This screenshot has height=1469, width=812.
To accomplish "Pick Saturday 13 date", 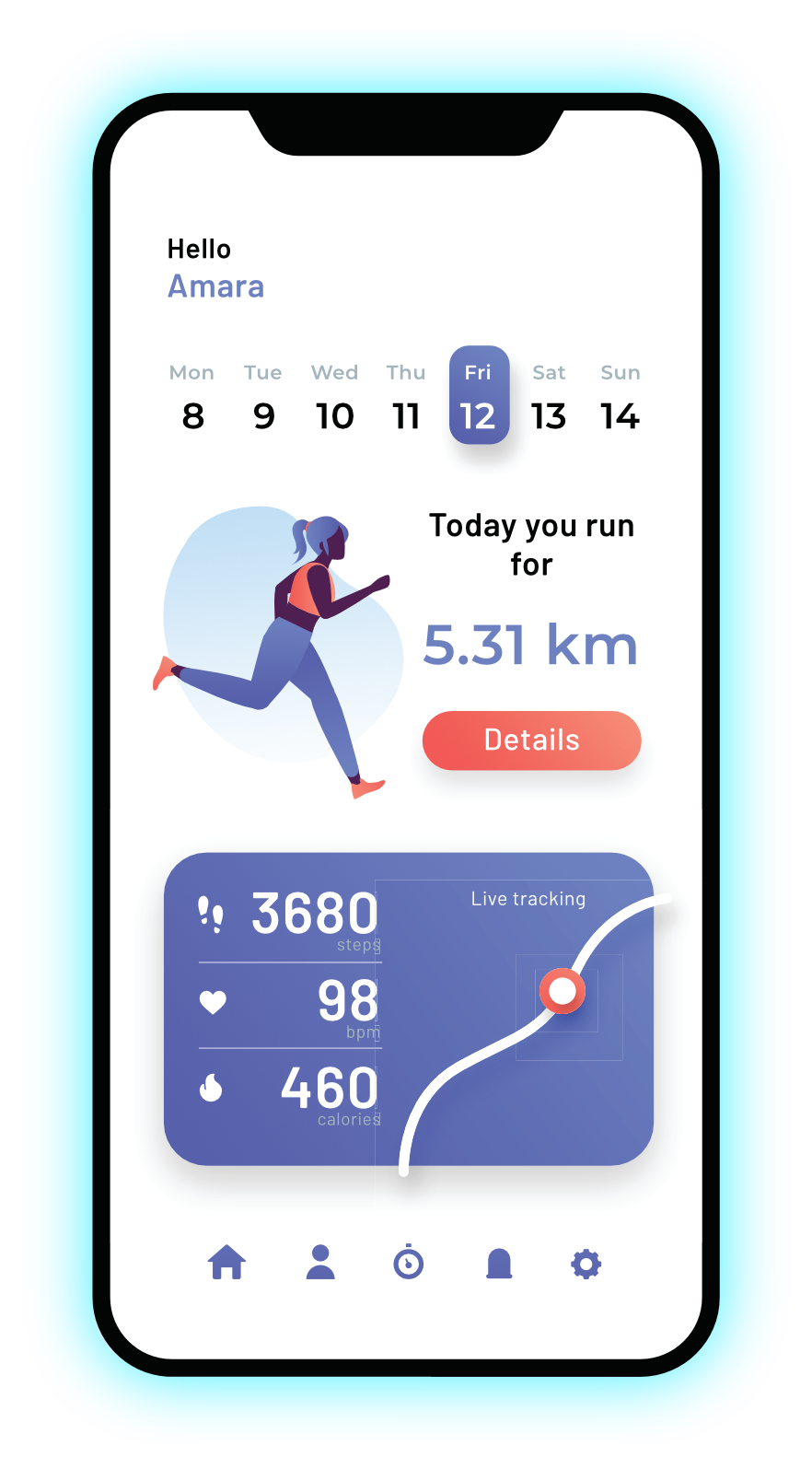I will [549, 398].
